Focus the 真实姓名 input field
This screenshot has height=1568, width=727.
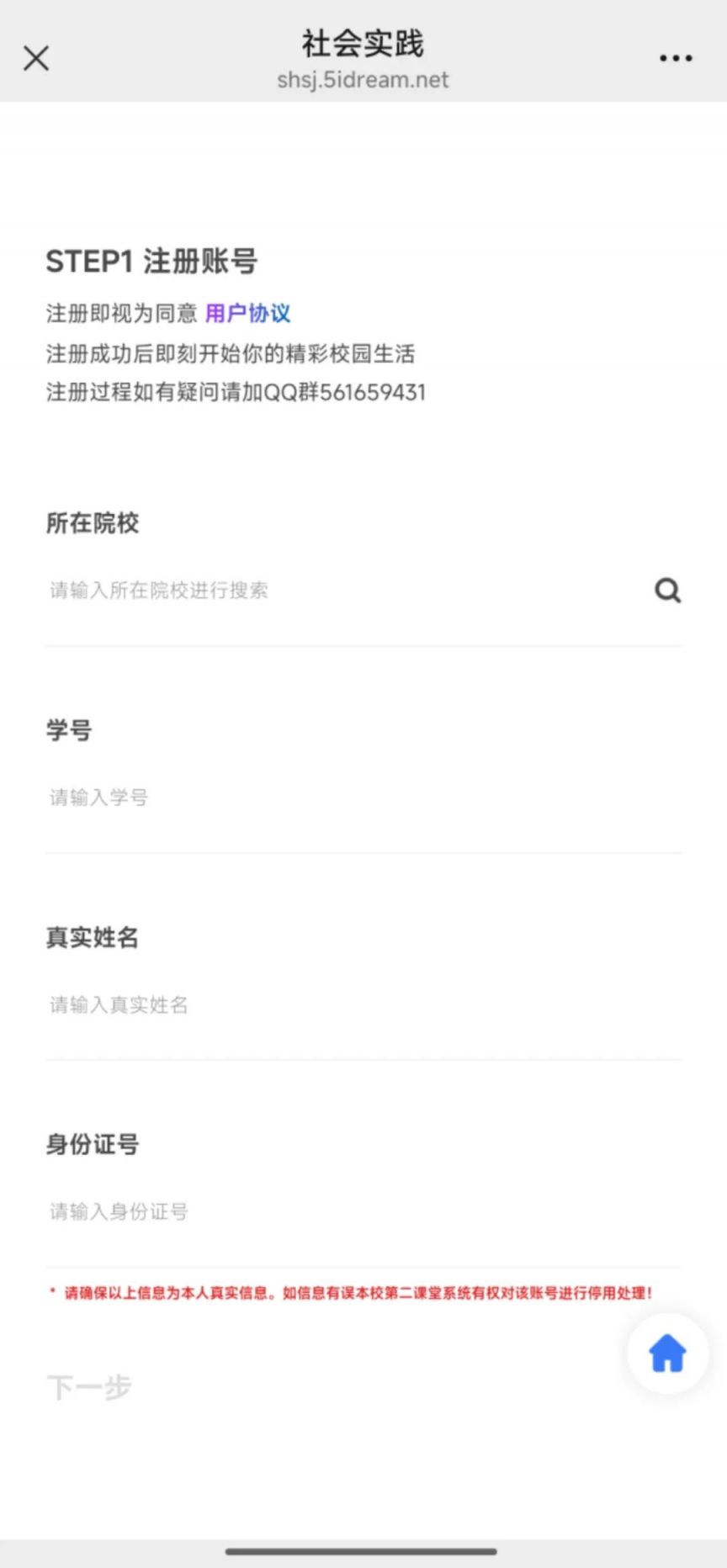362,1004
